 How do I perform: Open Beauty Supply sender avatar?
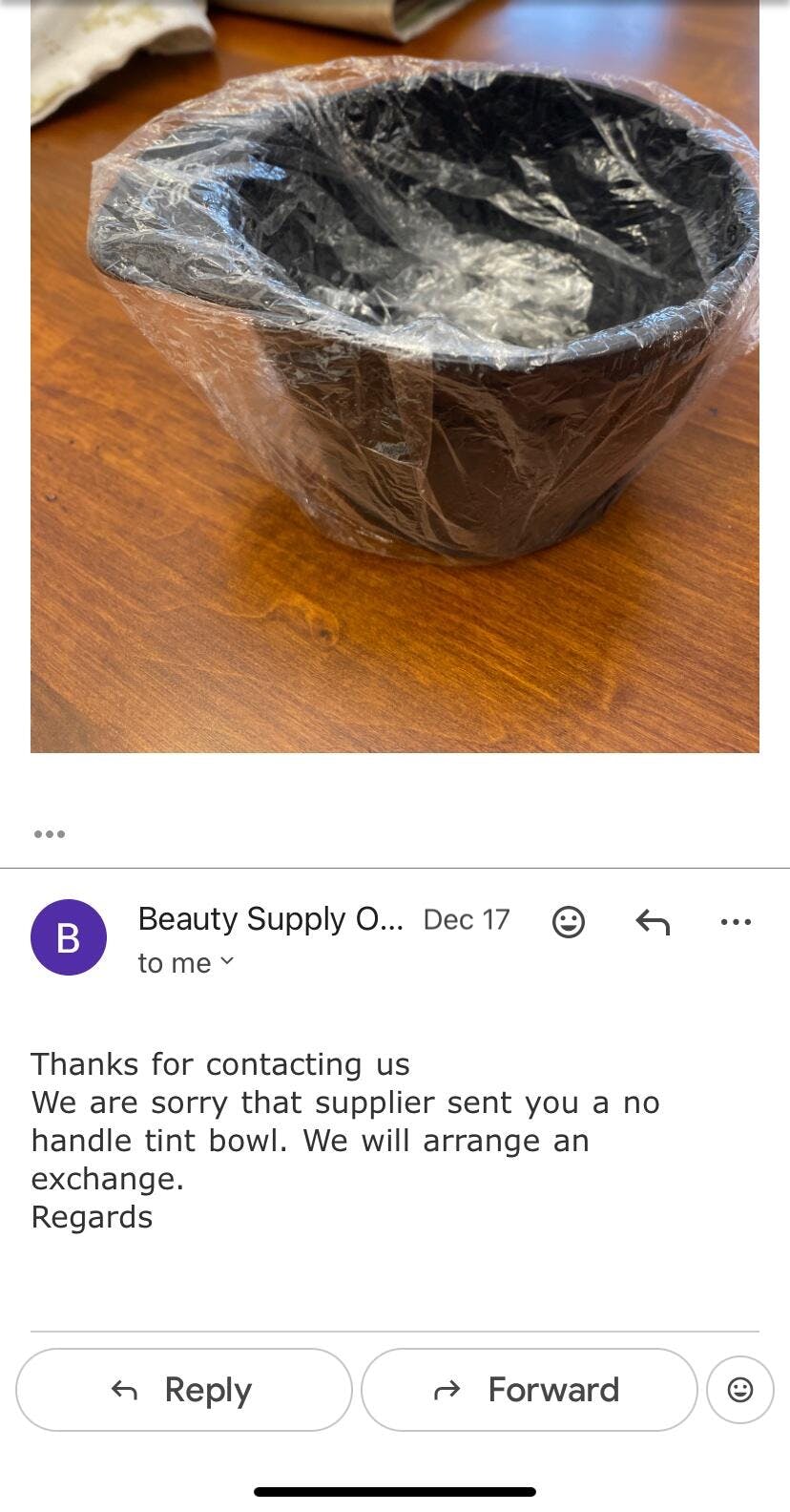click(x=69, y=937)
